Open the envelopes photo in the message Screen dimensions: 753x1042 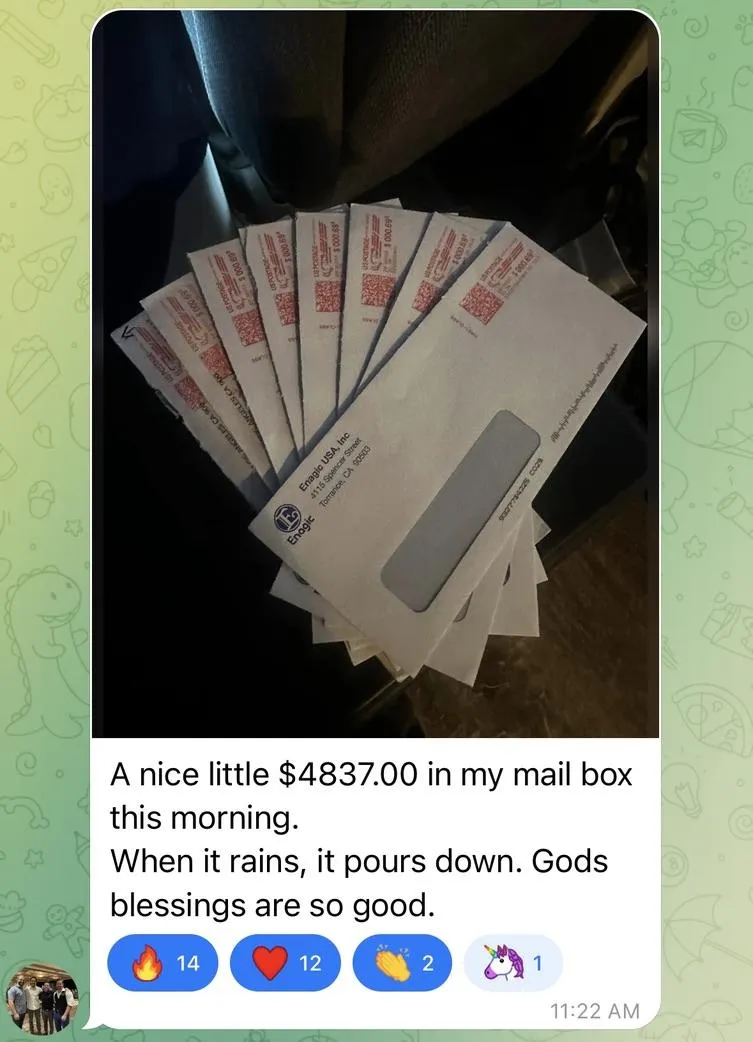pyautogui.click(x=375, y=375)
